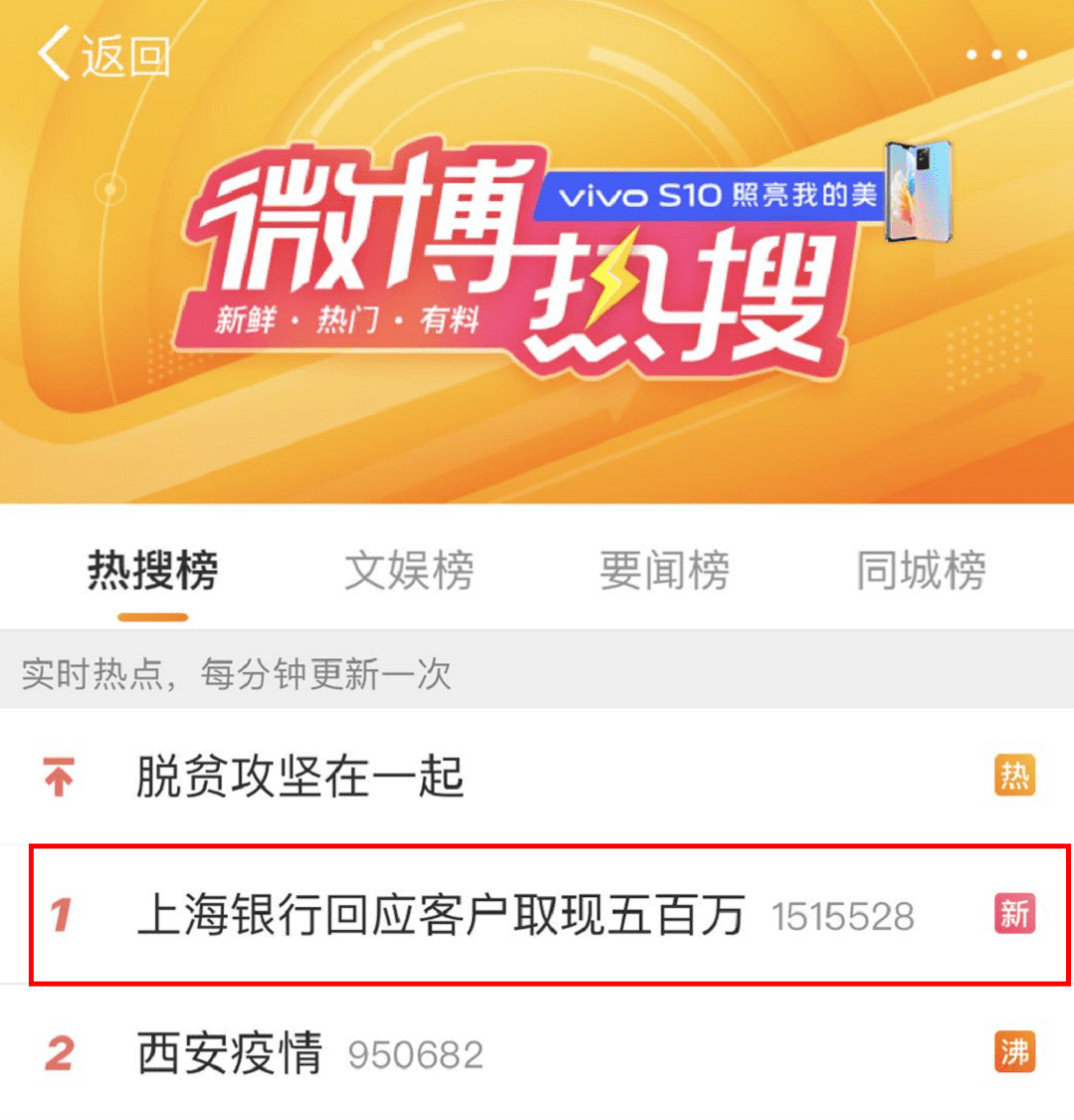Open top trend 上海银行回应客户取现五百万

tap(441, 915)
